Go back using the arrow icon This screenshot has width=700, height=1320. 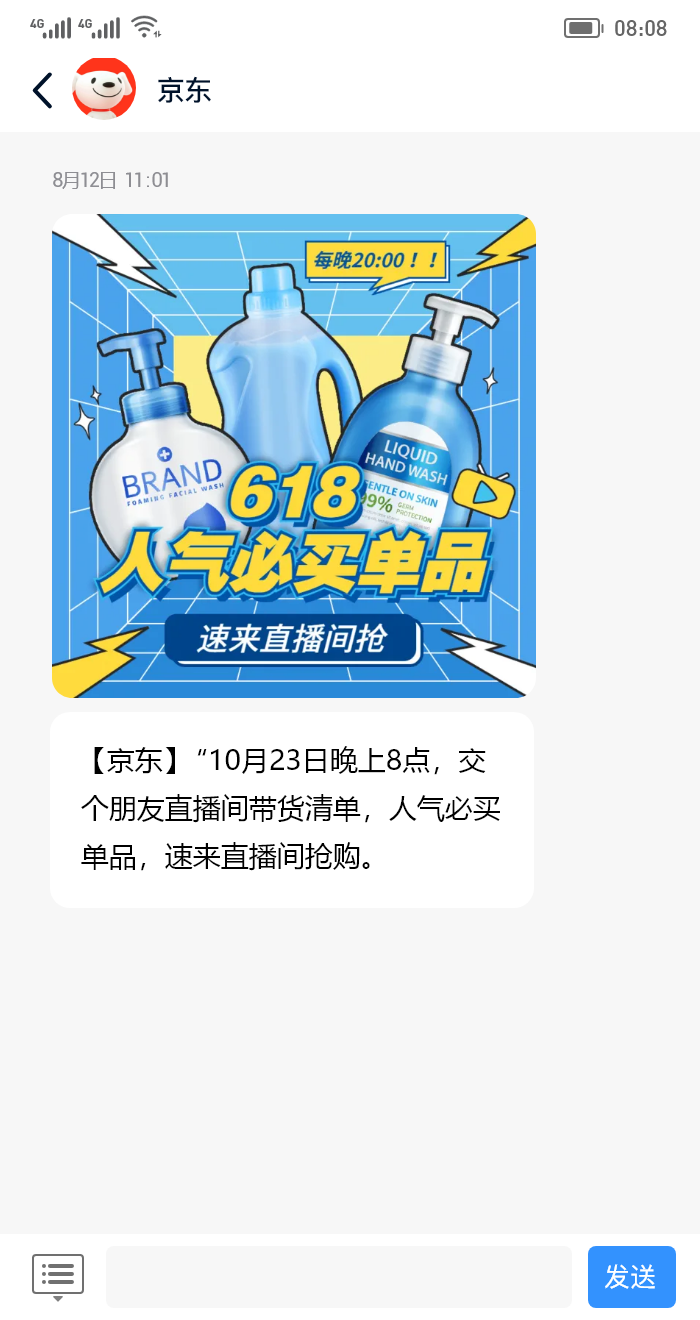42,90
